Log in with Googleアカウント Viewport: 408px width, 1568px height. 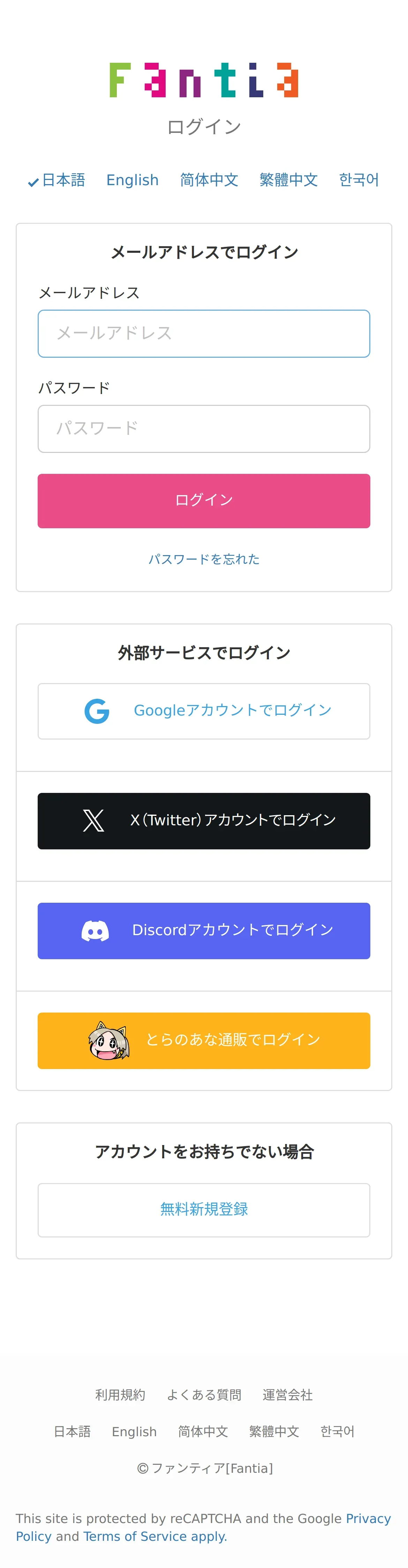pyautogui.click(x=203, y=711)
